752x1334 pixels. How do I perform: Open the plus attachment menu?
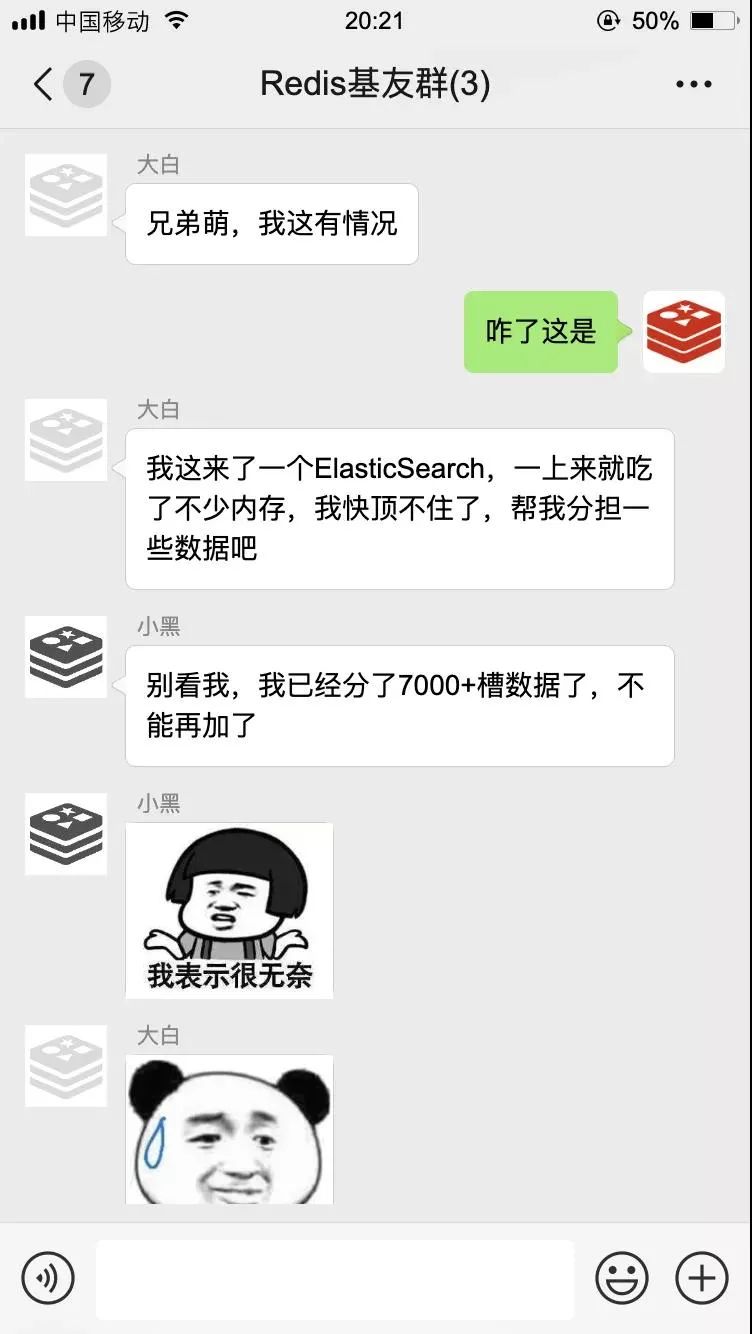tap(702, 1278)
